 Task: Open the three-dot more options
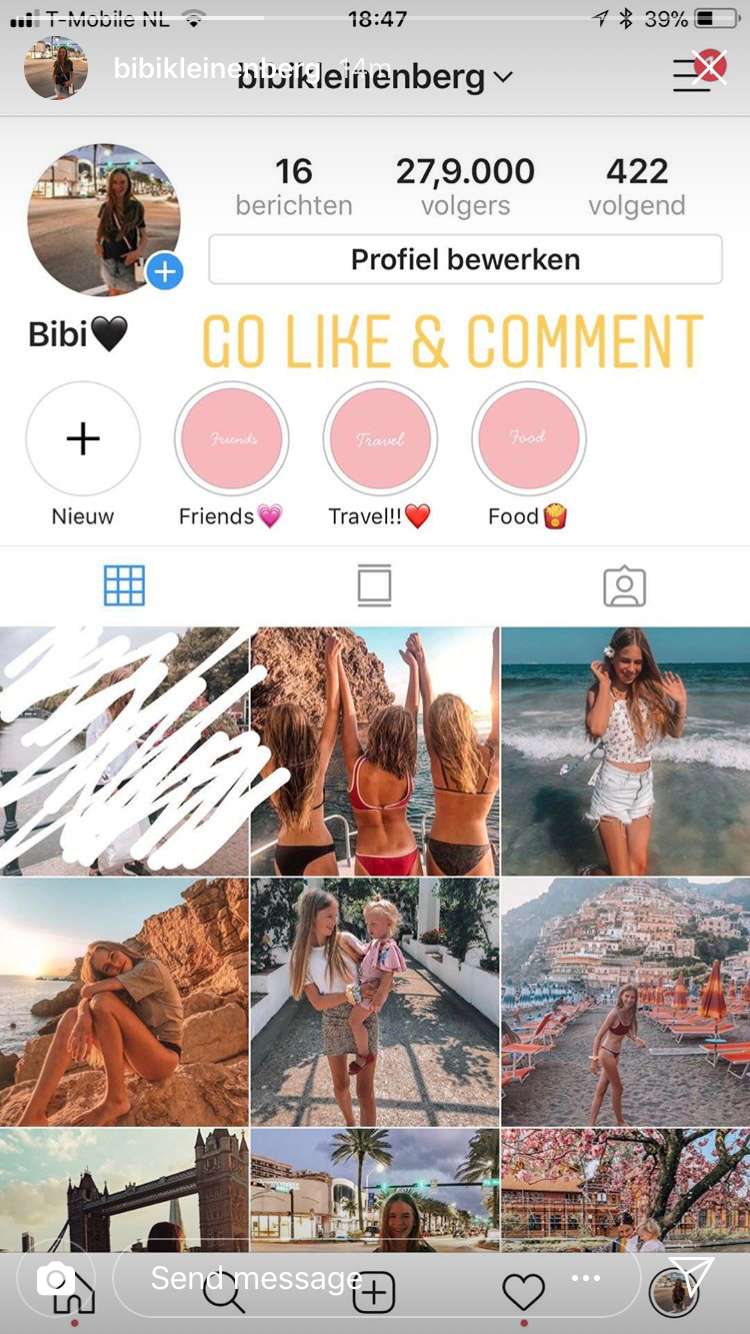586,1278
